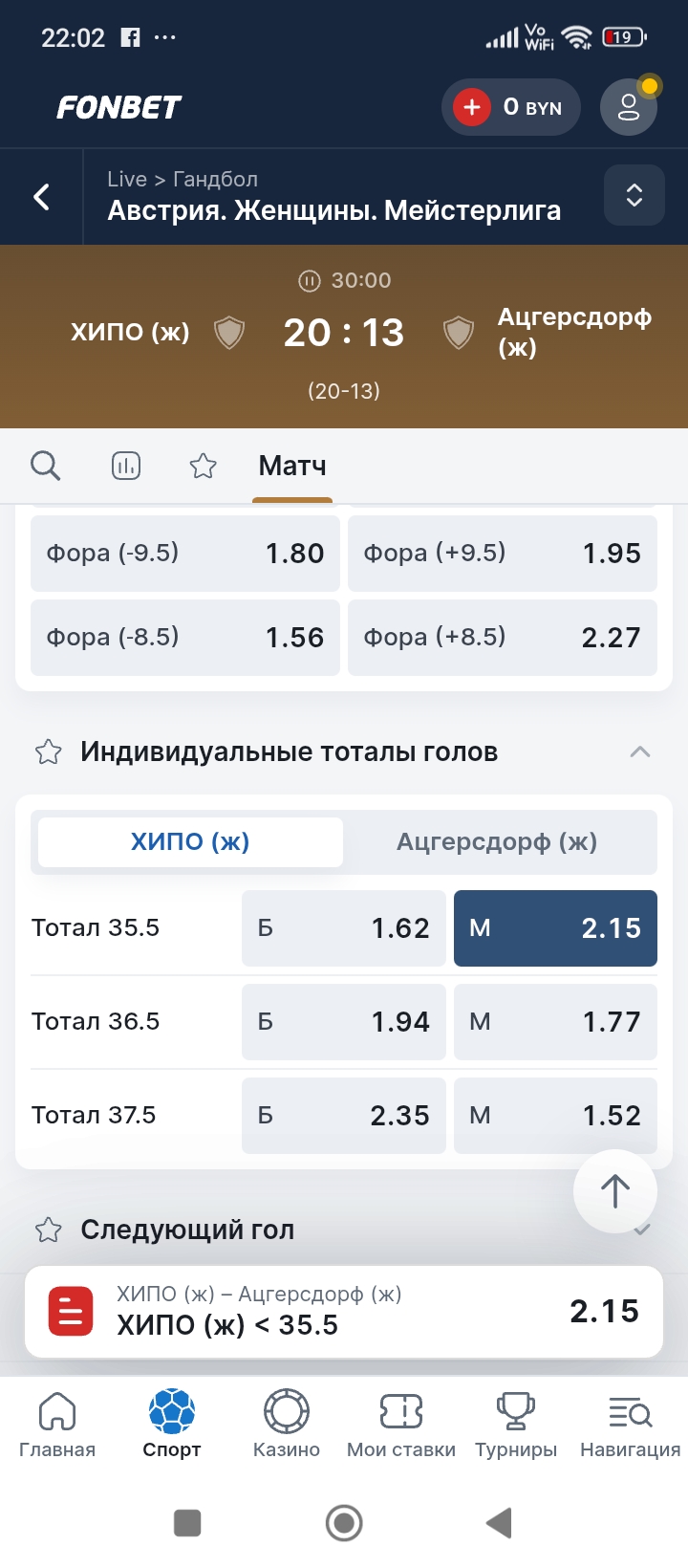The image size is (688, 1568).
Task: Select the Навигация icon
Action: tap(629, 1410)
